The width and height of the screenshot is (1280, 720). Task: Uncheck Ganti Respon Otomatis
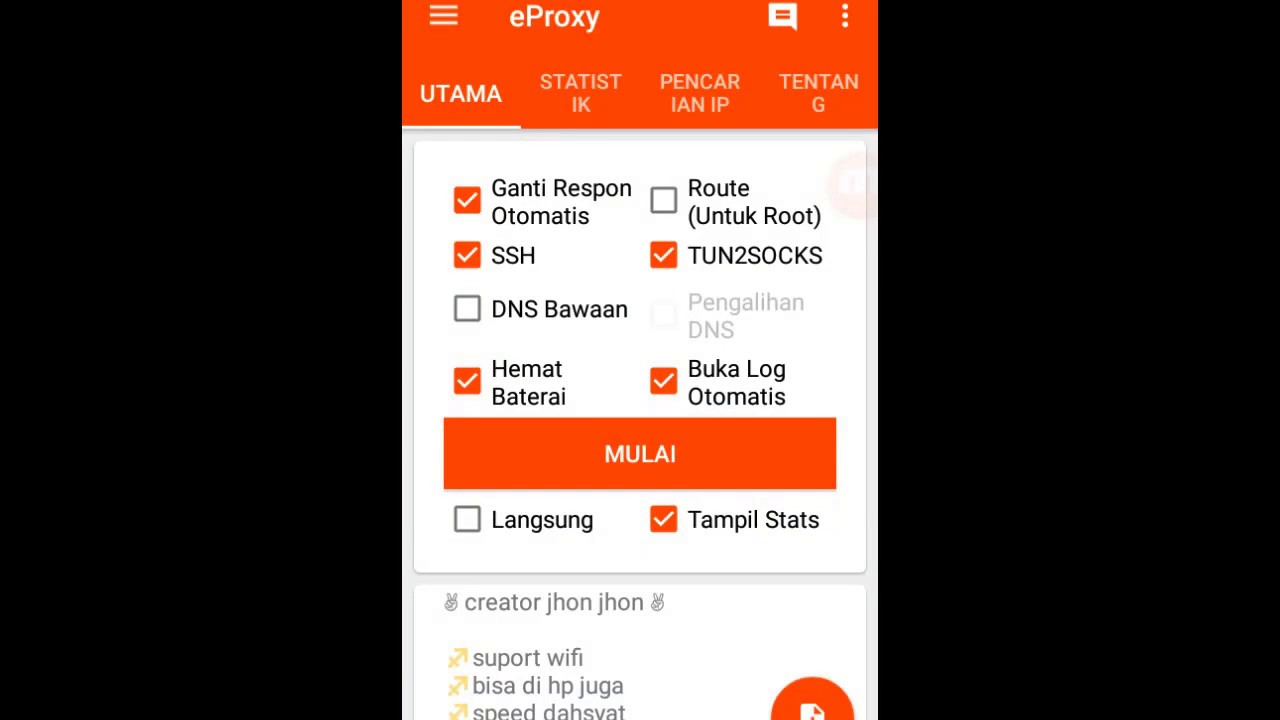[467, 201]
